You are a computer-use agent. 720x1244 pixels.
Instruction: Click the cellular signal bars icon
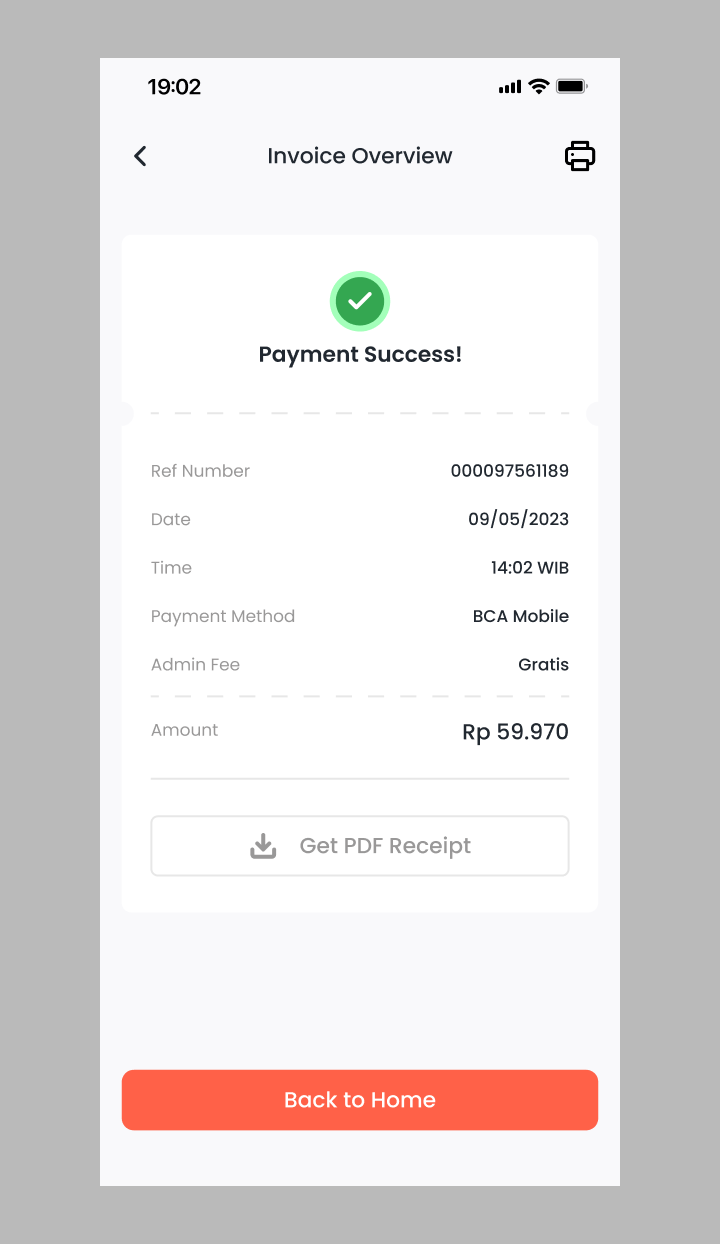point(509,86)
